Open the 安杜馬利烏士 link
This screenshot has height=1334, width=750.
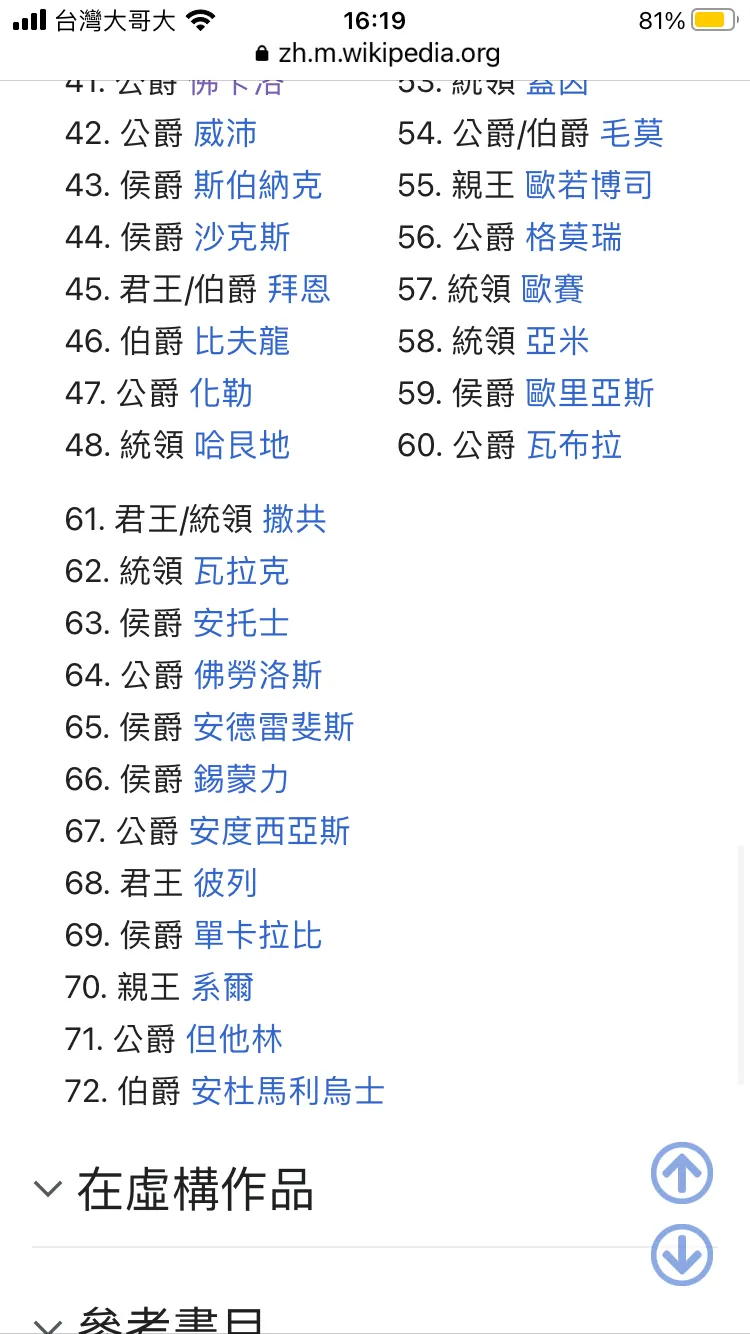[288, 1091]
